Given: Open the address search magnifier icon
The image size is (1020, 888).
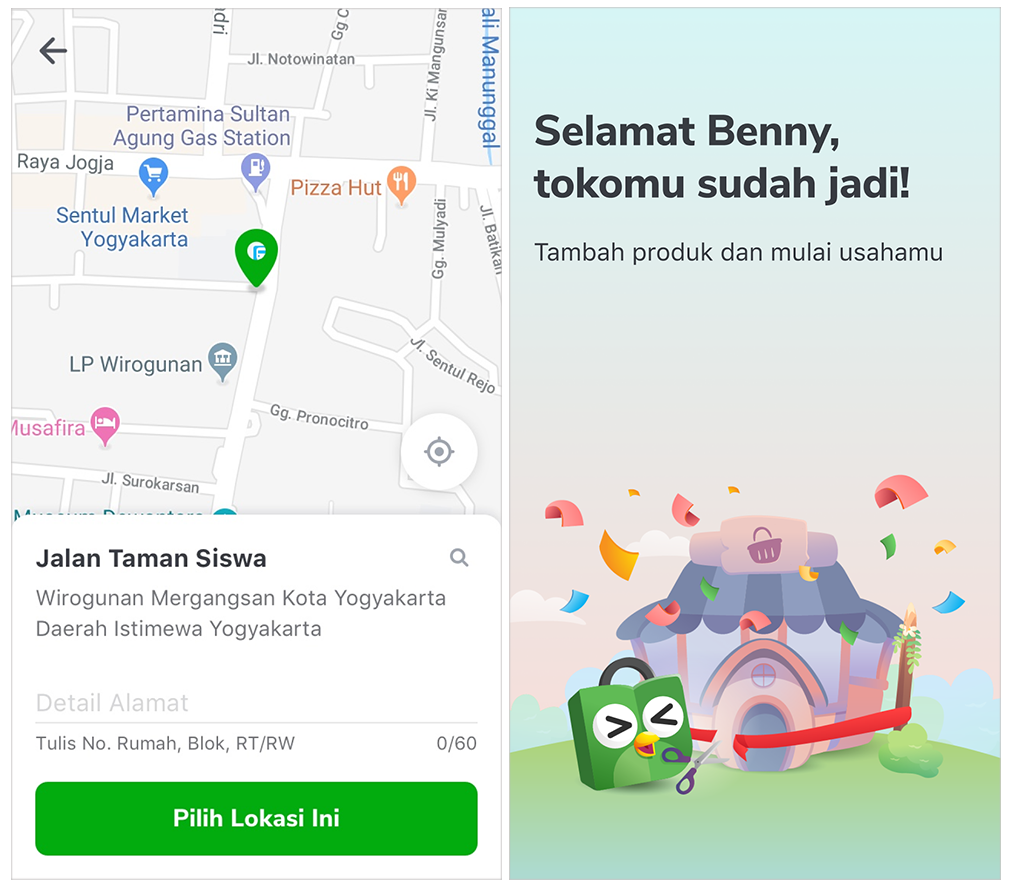Looking at the screenshot, I should [459, 558].
